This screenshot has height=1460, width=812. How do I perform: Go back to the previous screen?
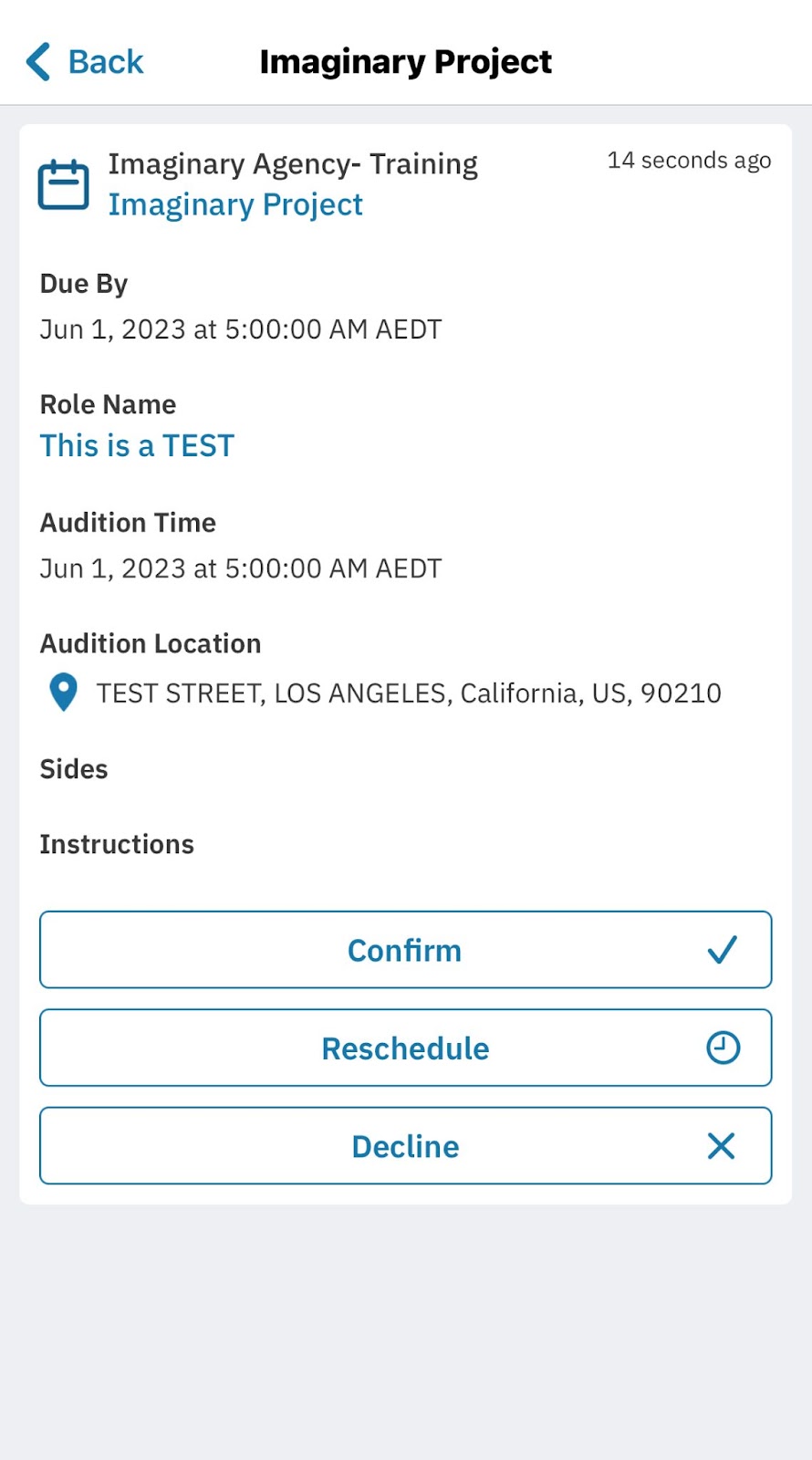click(x=85, y=62)
